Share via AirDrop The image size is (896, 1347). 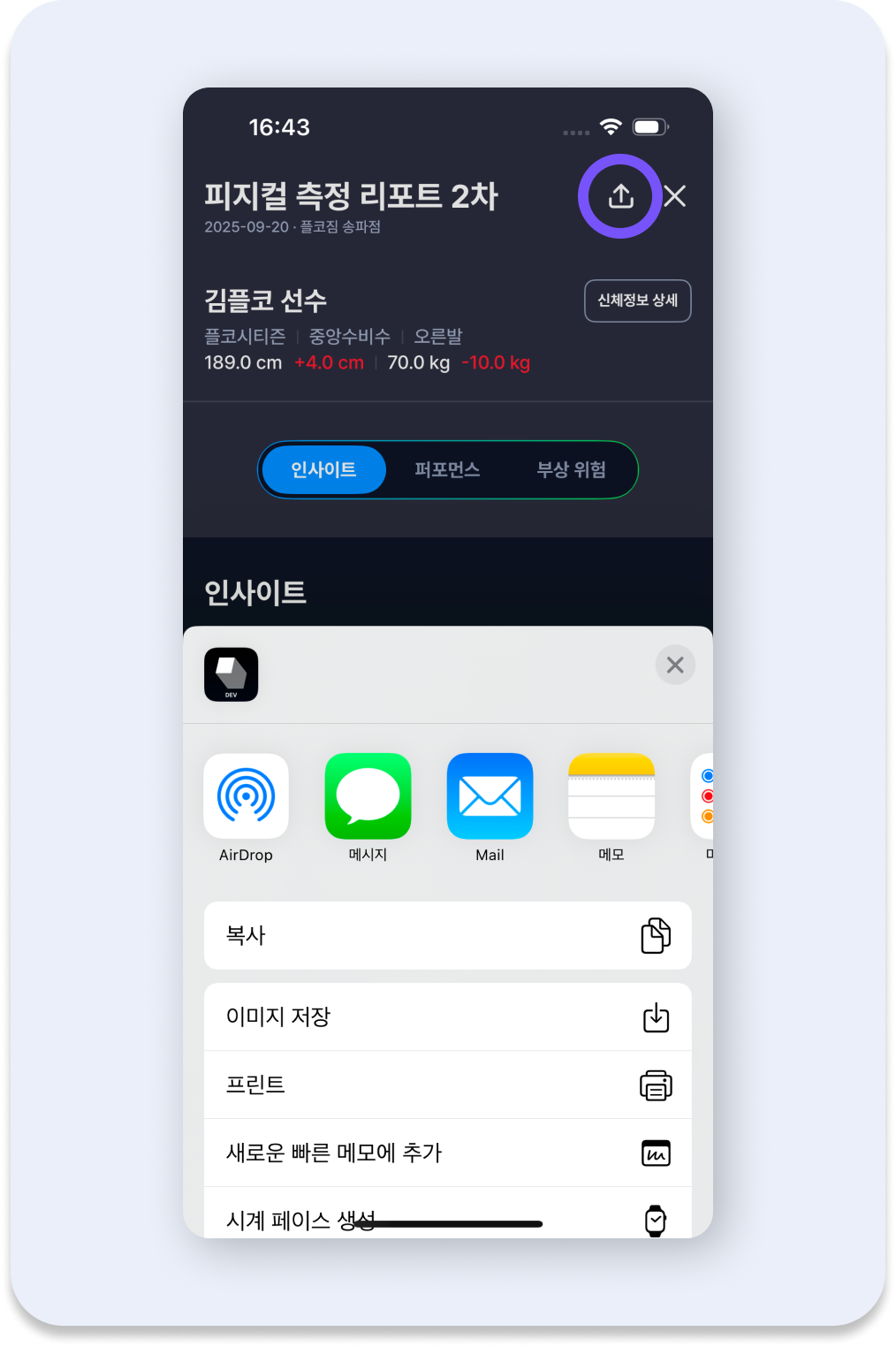click(x=246, y=796)
